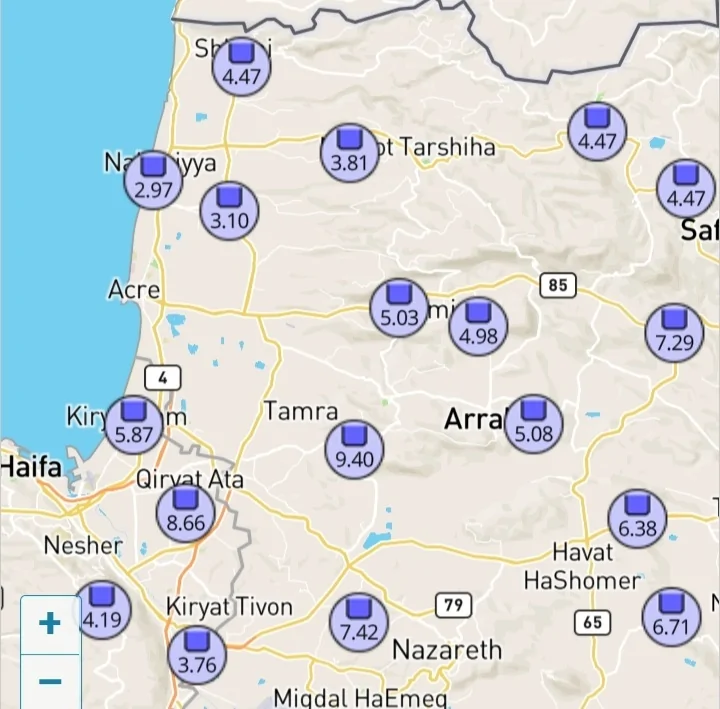
Task: Zoom out of the map
Action: (x=50, y=682)
